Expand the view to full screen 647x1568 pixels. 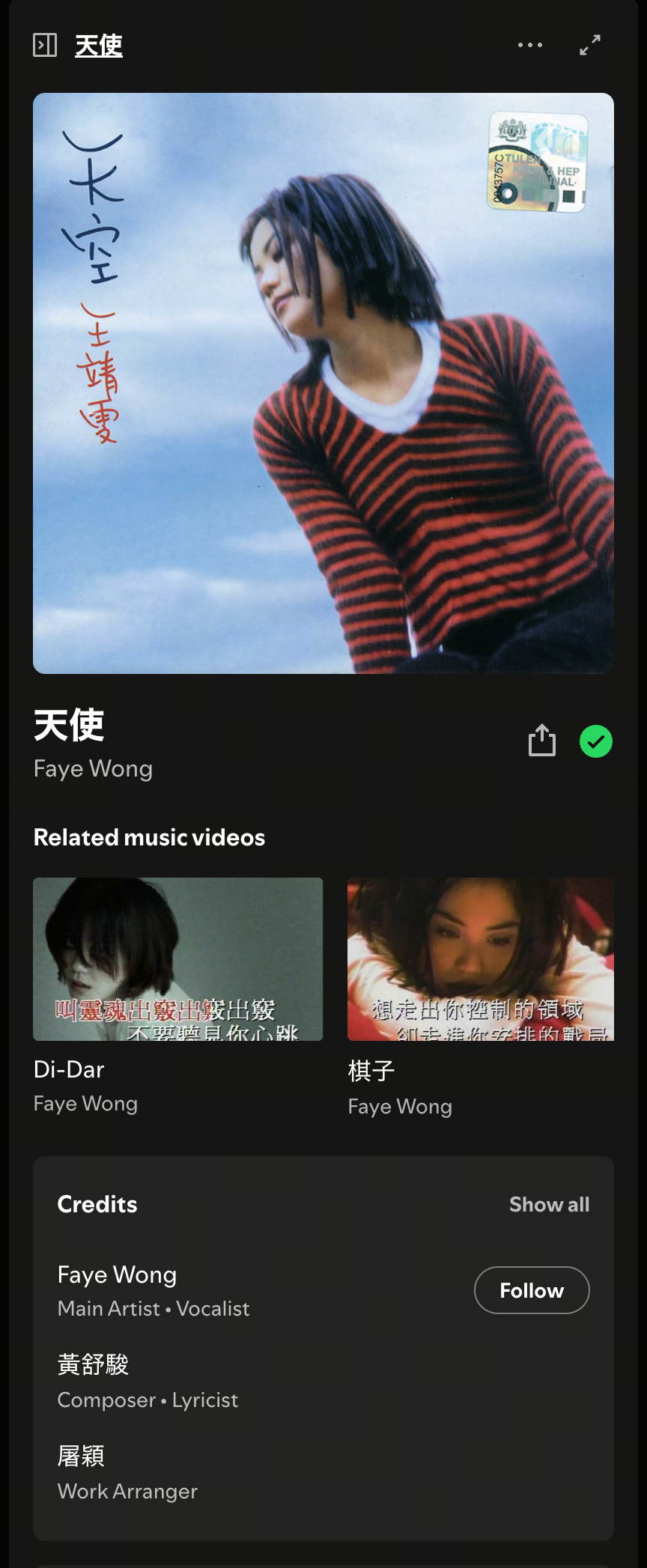tap(590, 46)
